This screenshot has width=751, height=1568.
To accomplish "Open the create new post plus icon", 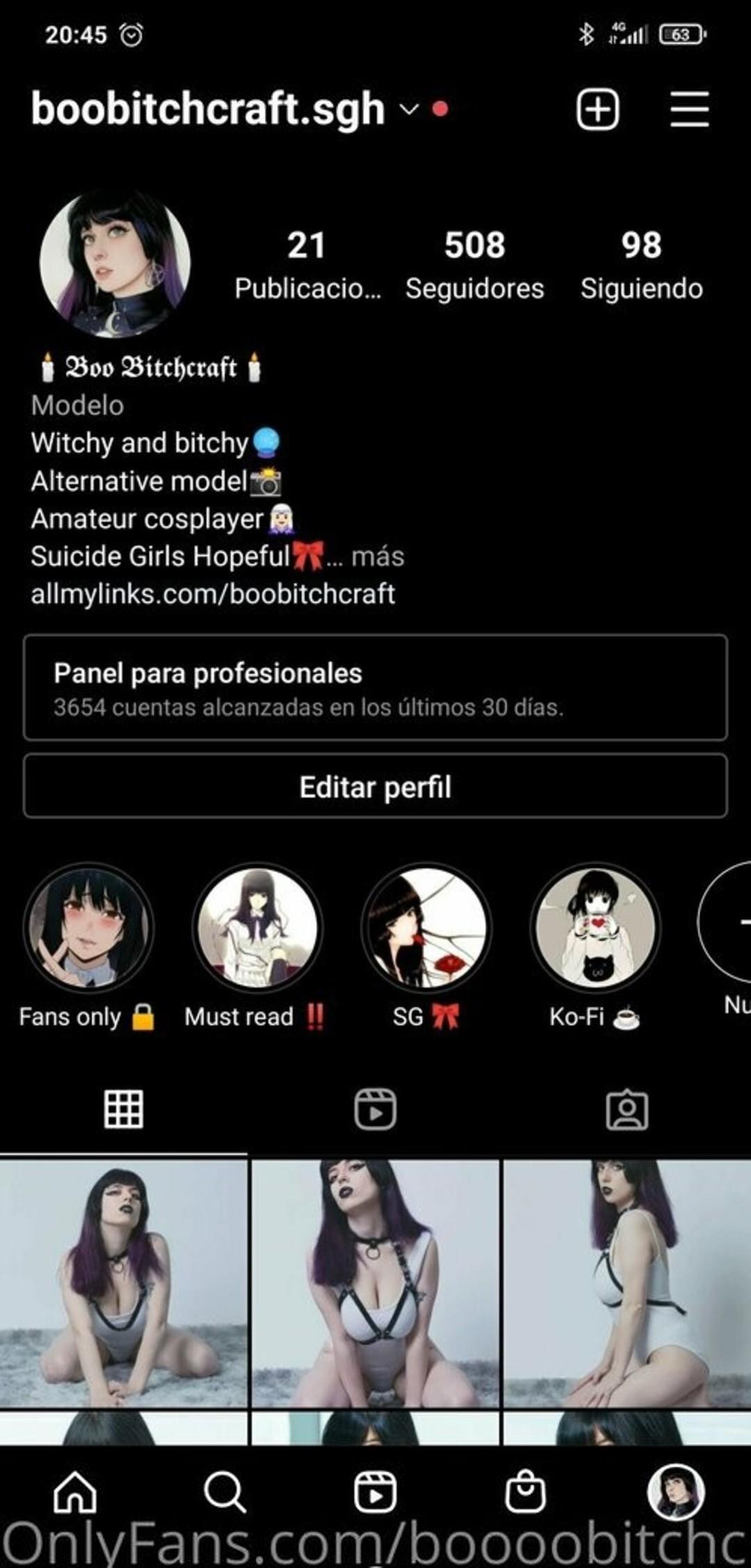I will (x=597, y=109).
